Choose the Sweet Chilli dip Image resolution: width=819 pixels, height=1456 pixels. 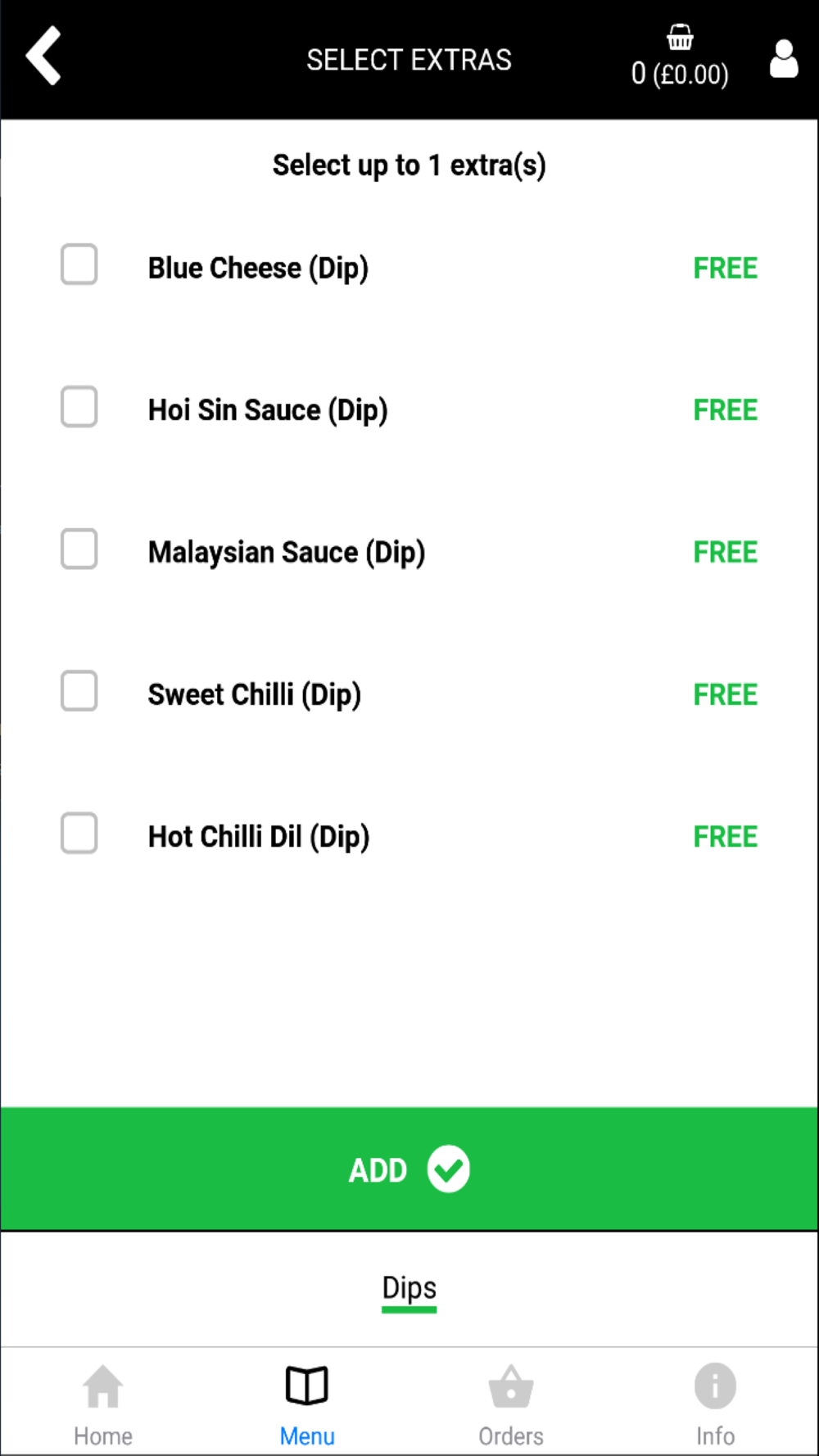tap(79, 692)
